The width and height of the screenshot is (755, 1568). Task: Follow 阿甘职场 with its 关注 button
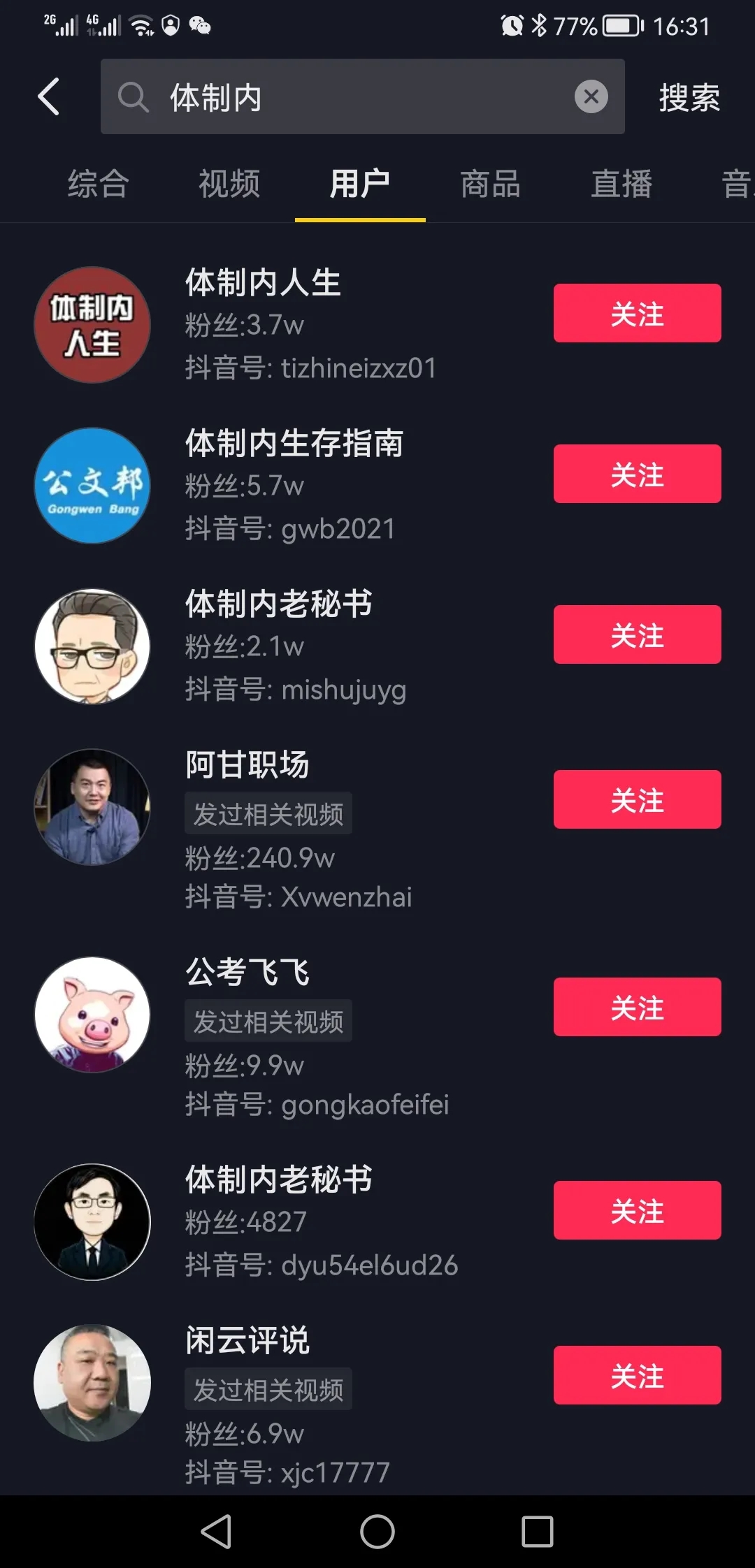637,799
